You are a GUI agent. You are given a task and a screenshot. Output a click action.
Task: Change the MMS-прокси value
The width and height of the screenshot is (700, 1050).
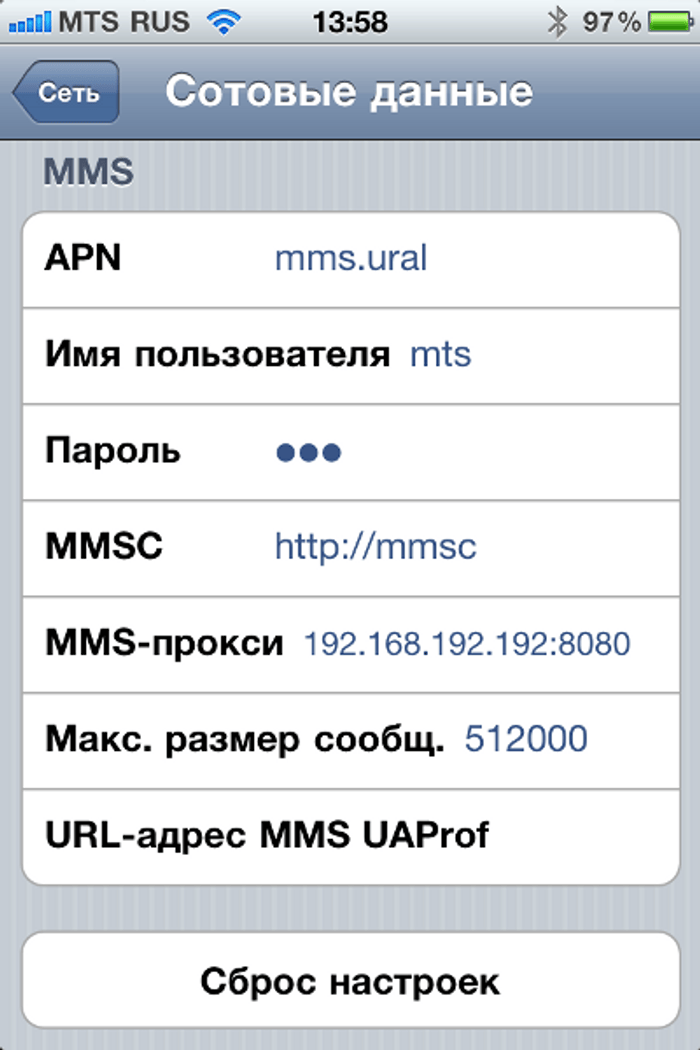[466, 644]
